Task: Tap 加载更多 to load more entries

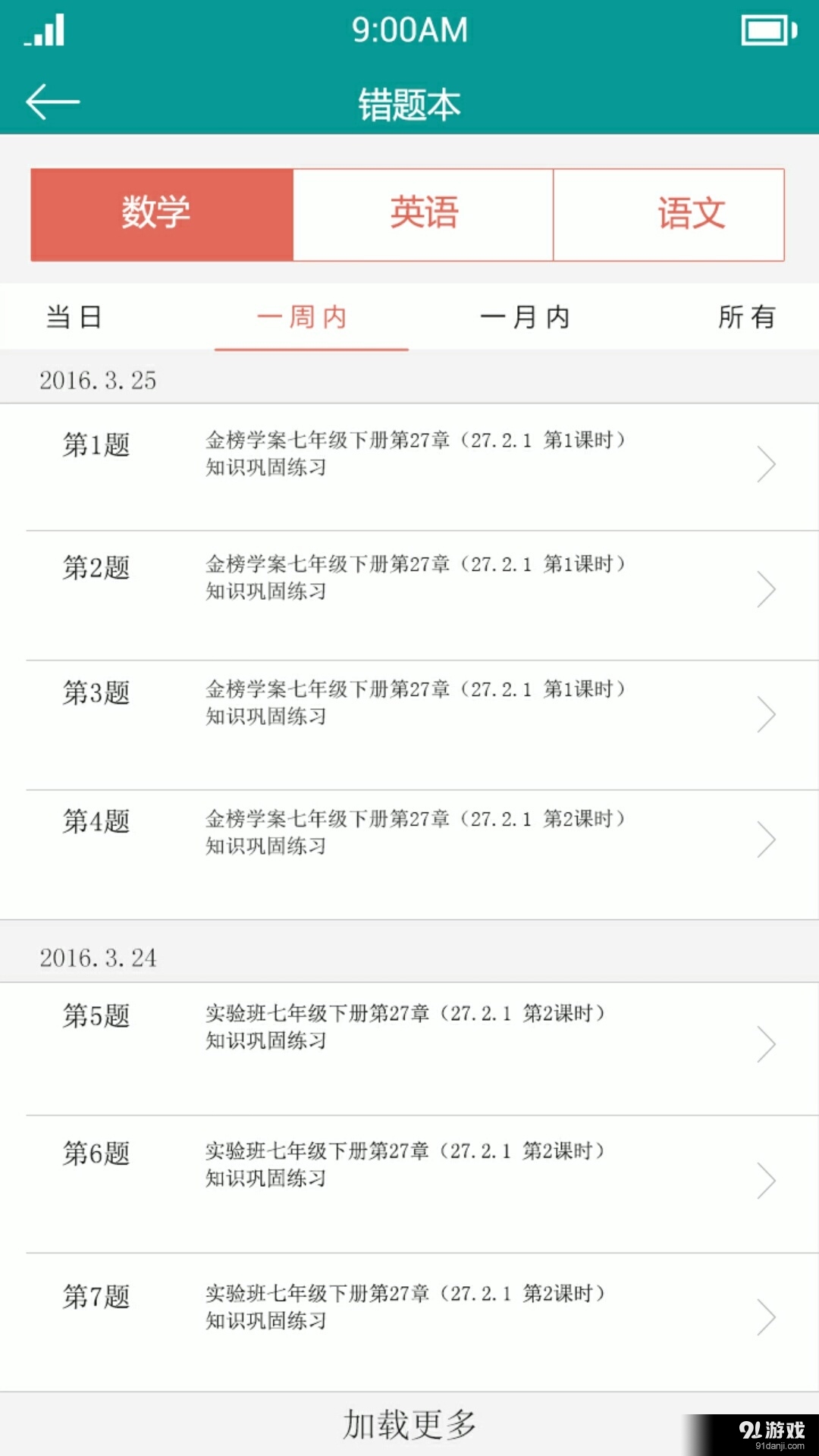Action: [x=409, y=1424]
